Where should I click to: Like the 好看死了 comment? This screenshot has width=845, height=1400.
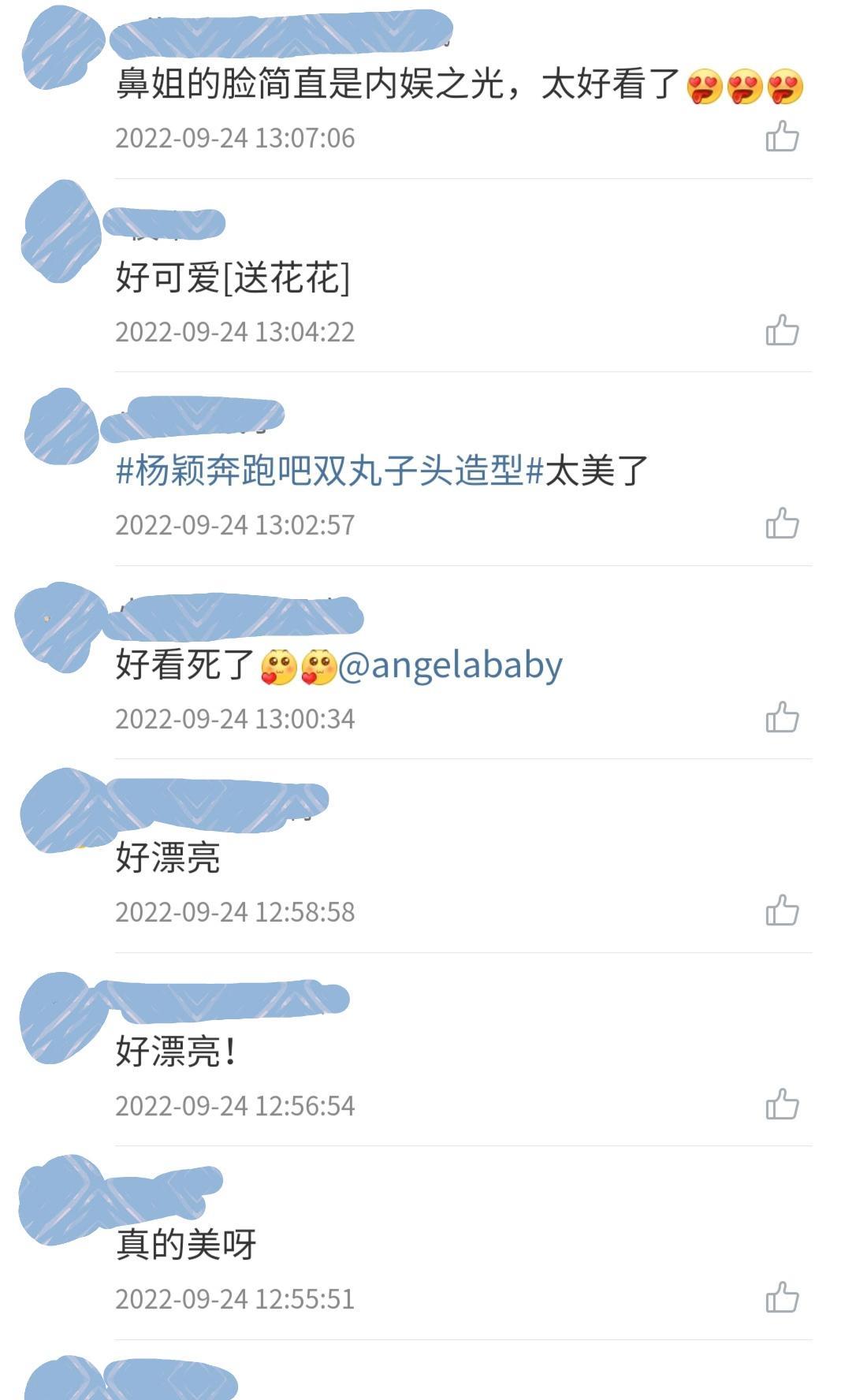pos(782,717)
